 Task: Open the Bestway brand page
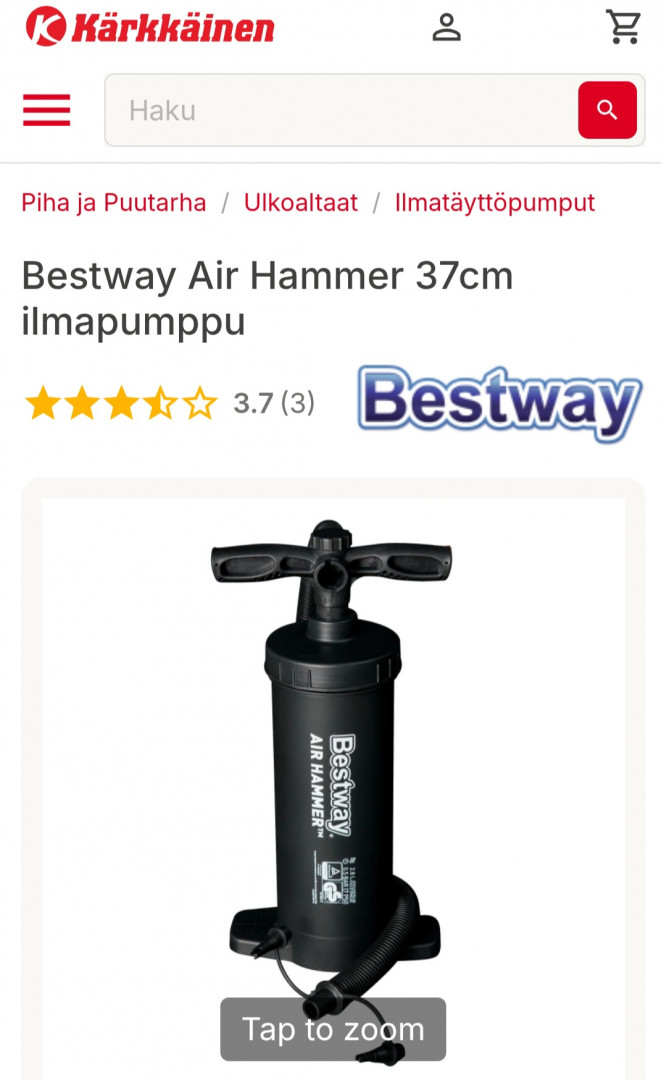coord(500,403)
